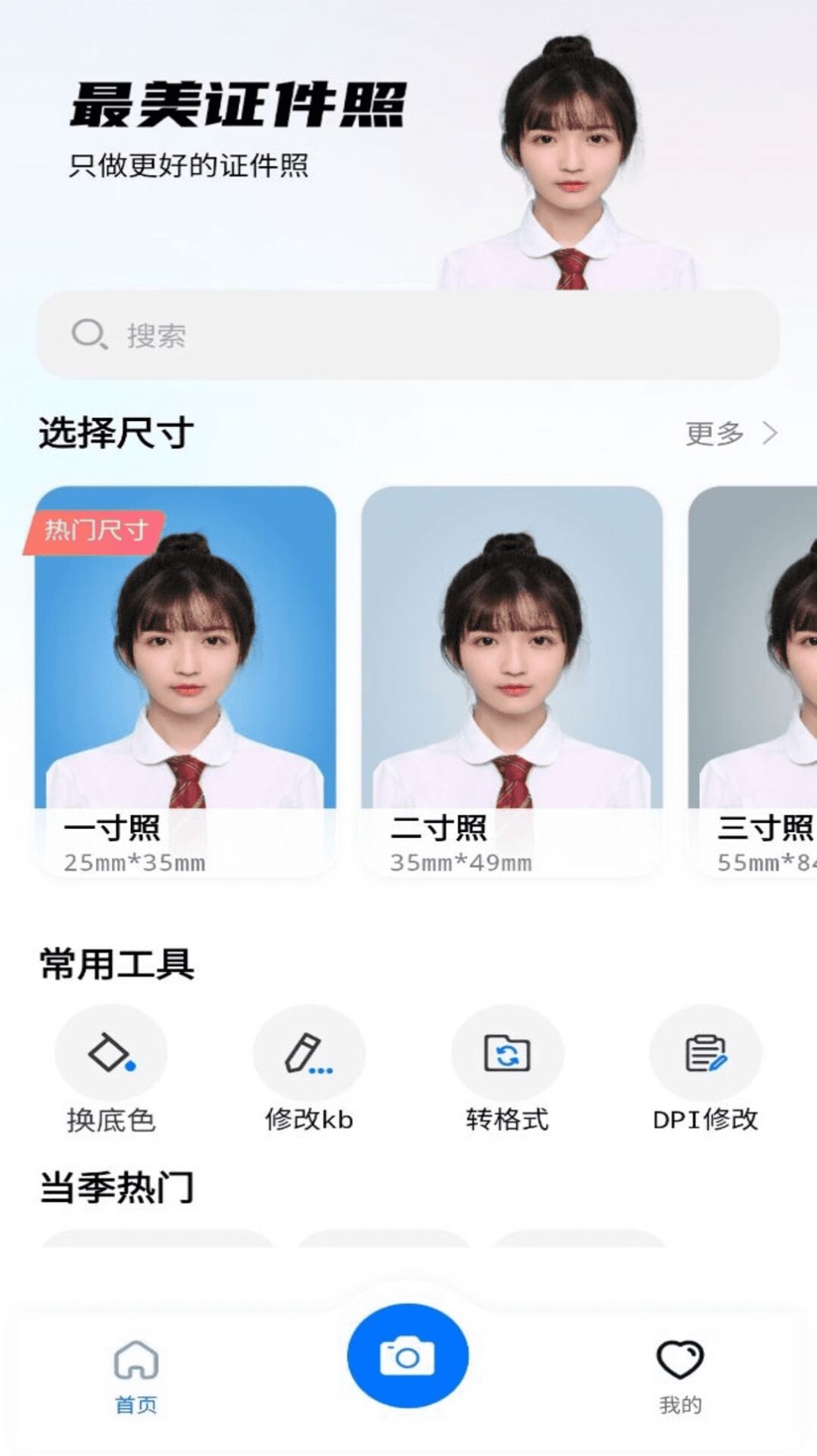Viewport: 817px width, 1456px height.
Task: Open the 搜索 search box
Action: pyautogui.click(x=408, y=335)
